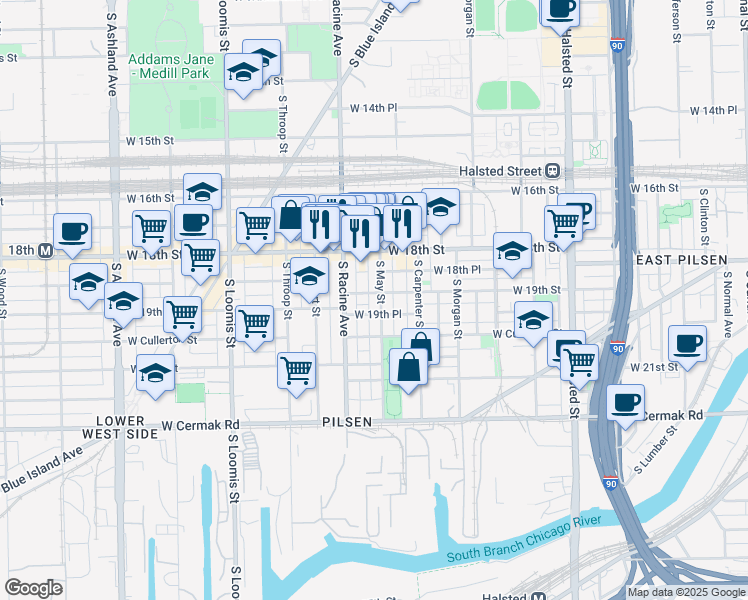Select the shopping bag marker below S Carpenter St
Screen dimensions: 748x600
pyautogui.click(x=410, y=366)
